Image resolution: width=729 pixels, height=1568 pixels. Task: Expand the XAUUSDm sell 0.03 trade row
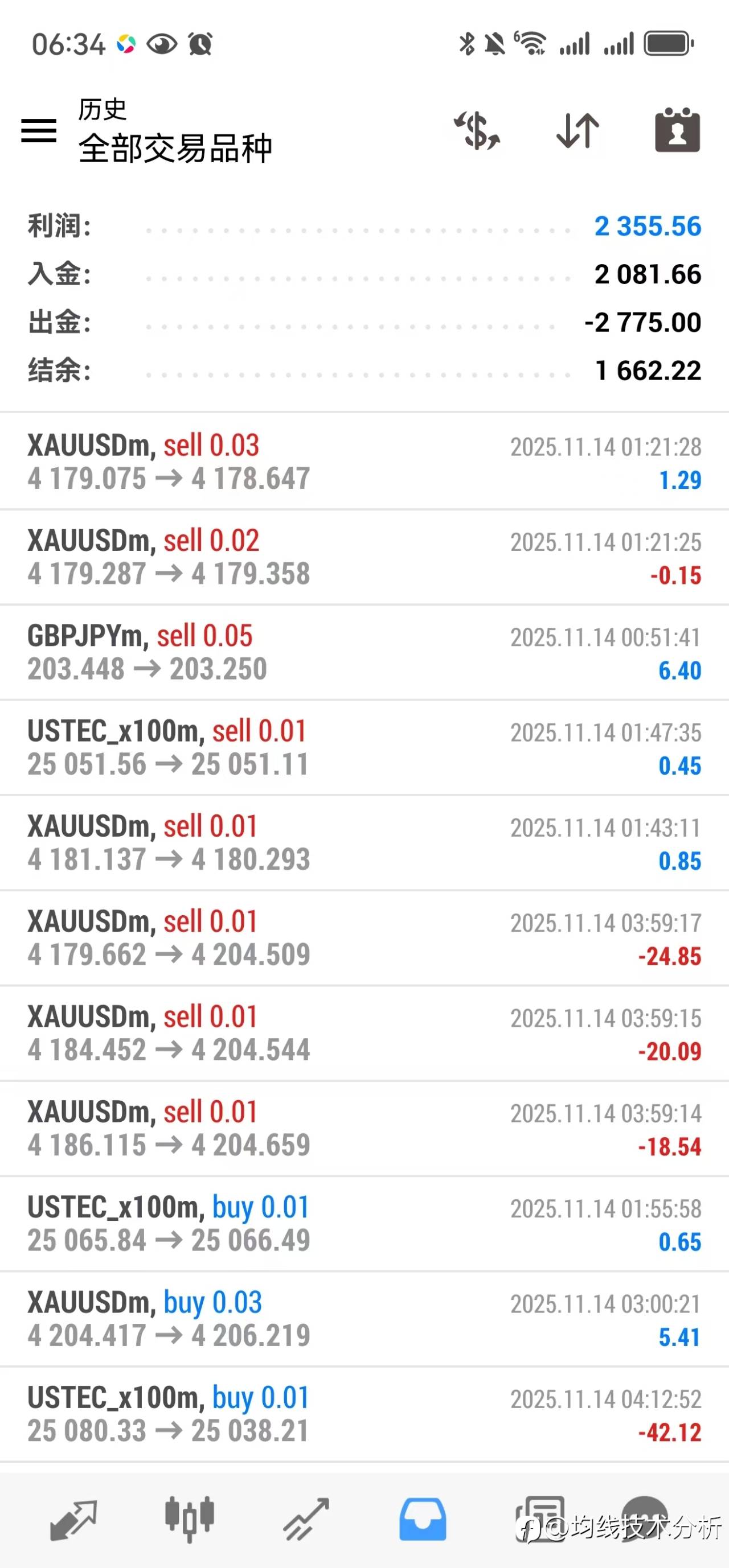coord(364,462)
